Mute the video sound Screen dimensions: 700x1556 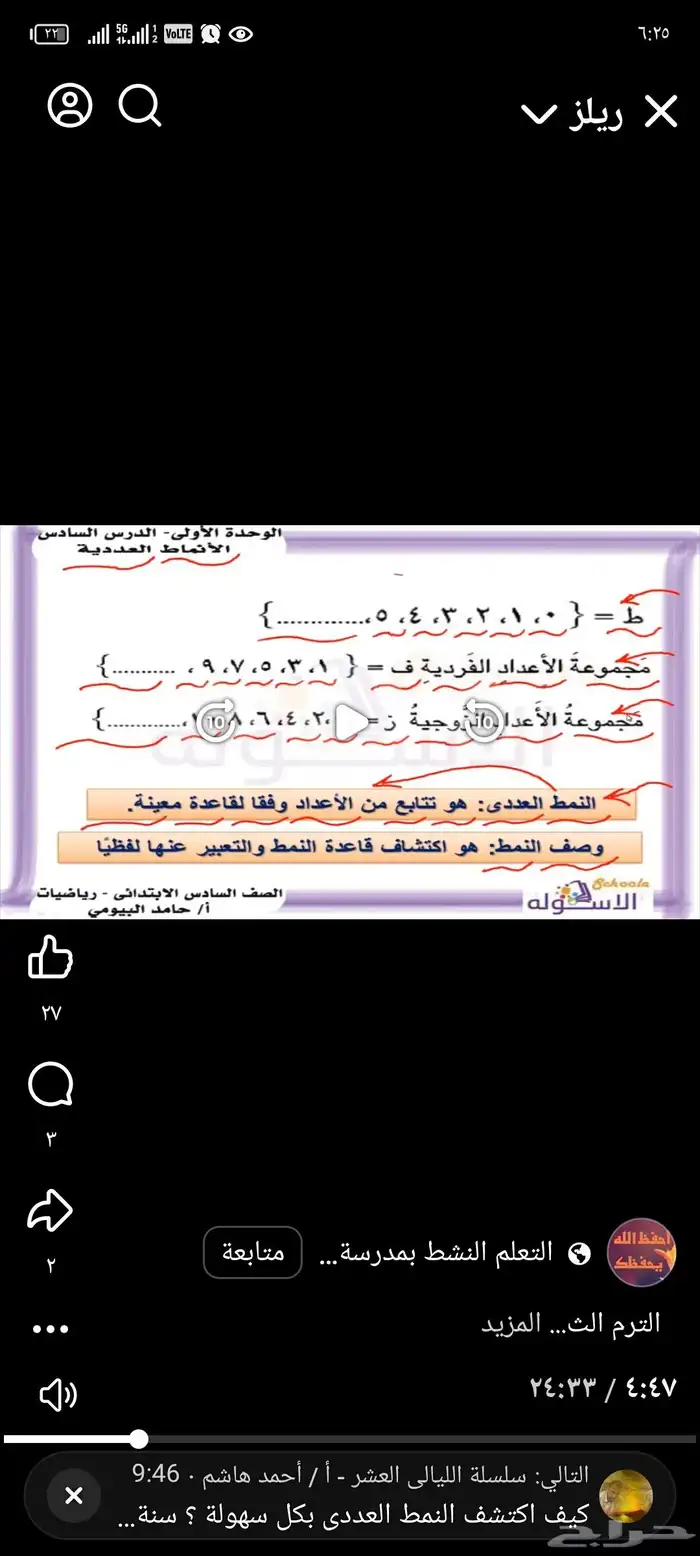[58, 1394]
